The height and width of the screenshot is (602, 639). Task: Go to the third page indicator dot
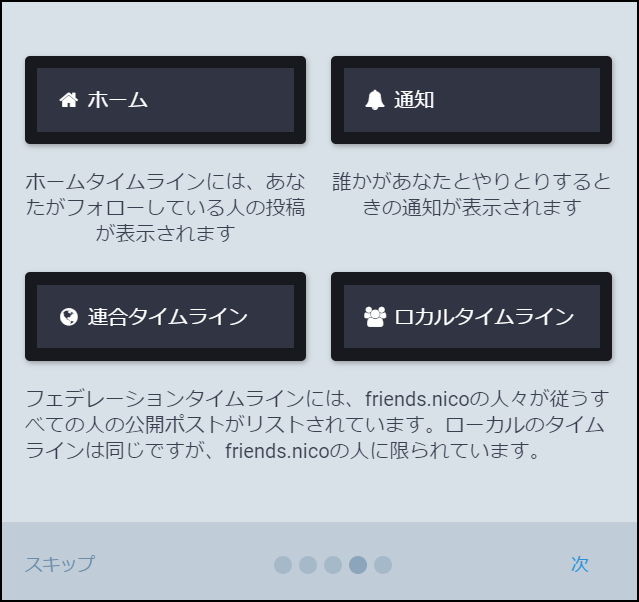tap(333, 565)
